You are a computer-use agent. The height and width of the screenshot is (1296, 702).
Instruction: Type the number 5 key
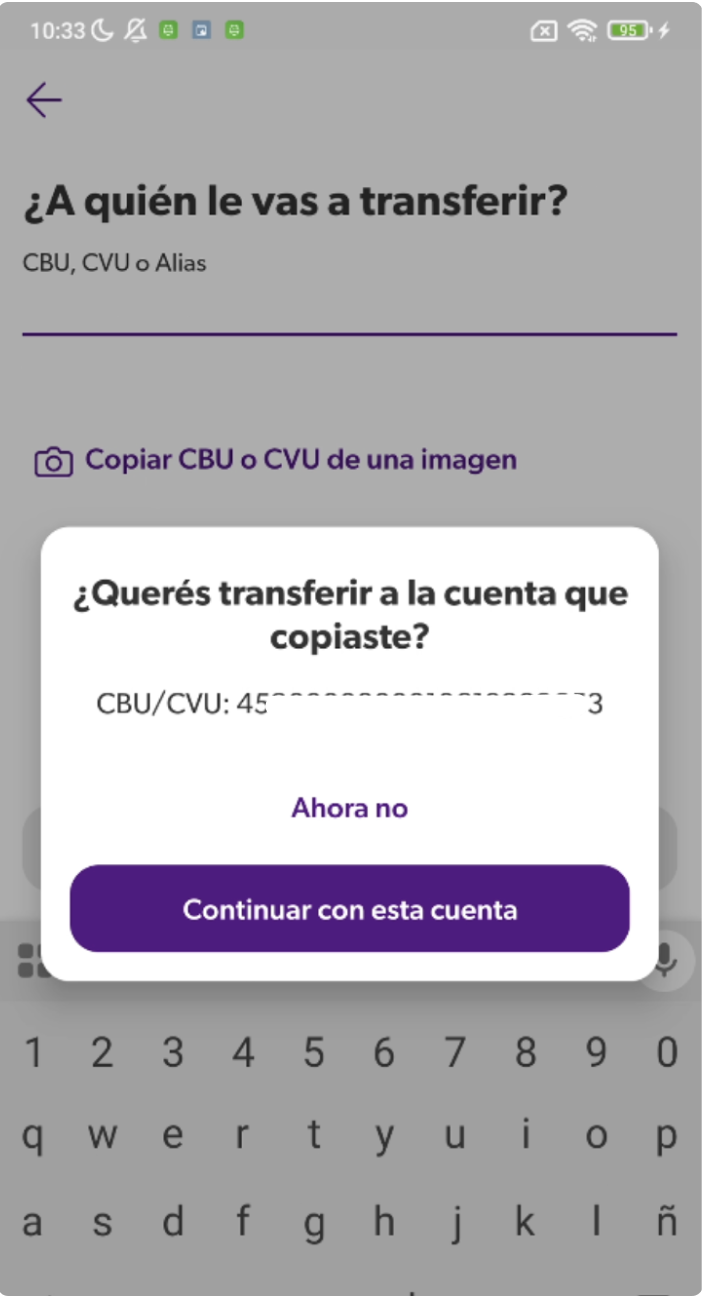click(314, 1053)
